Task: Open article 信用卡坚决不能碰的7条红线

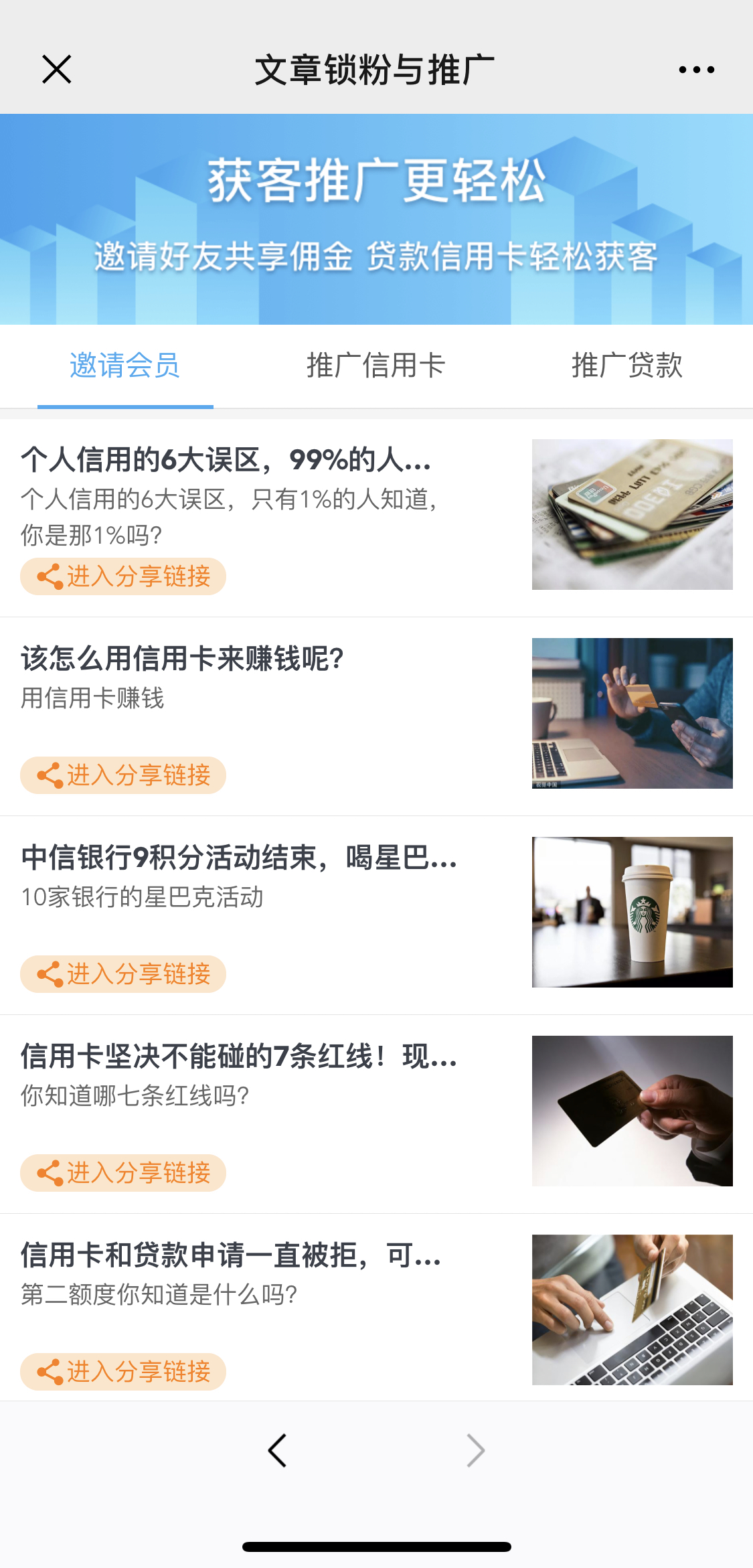Action: 238,1056
